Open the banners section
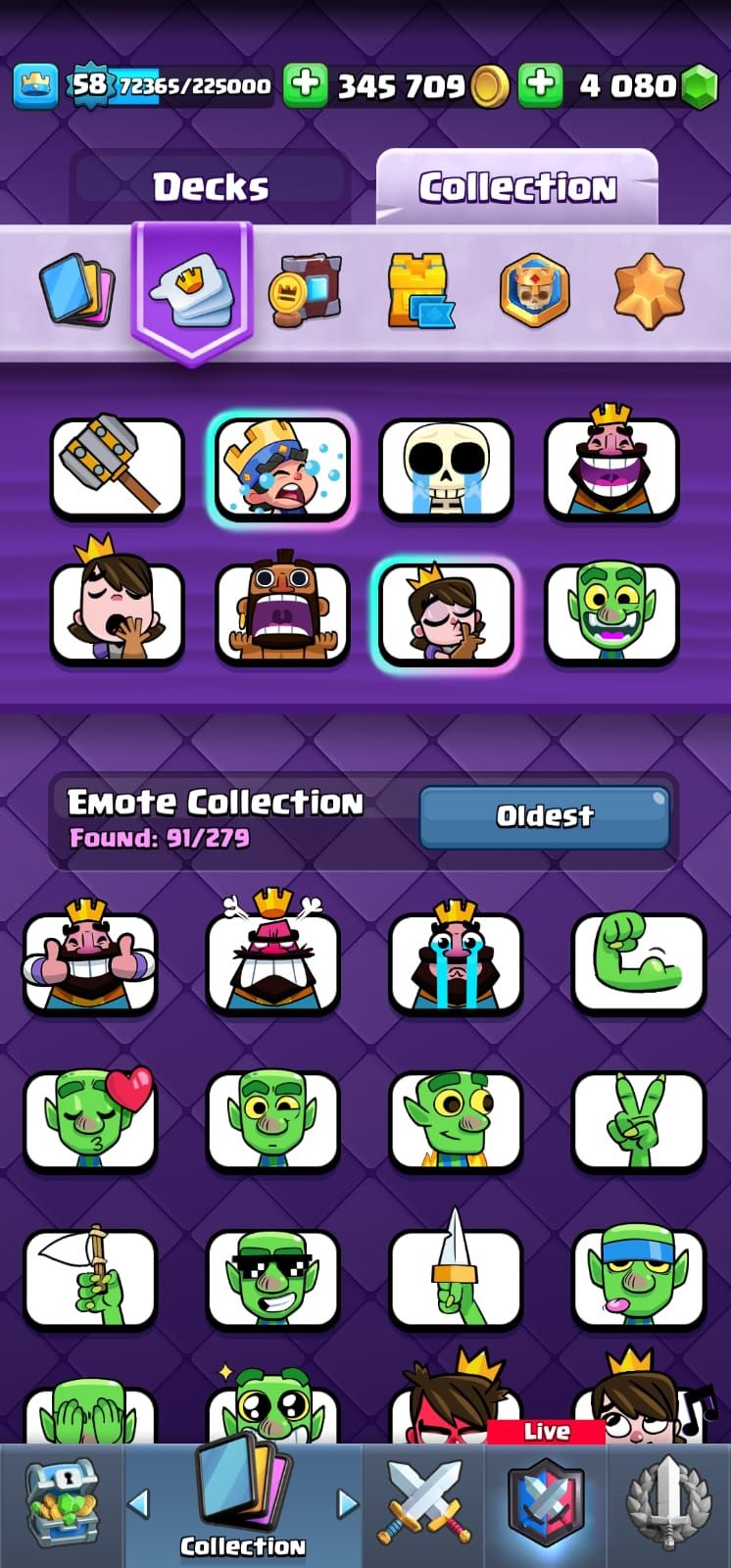This screenshot has width=731, height=1568. coord(305,290)
